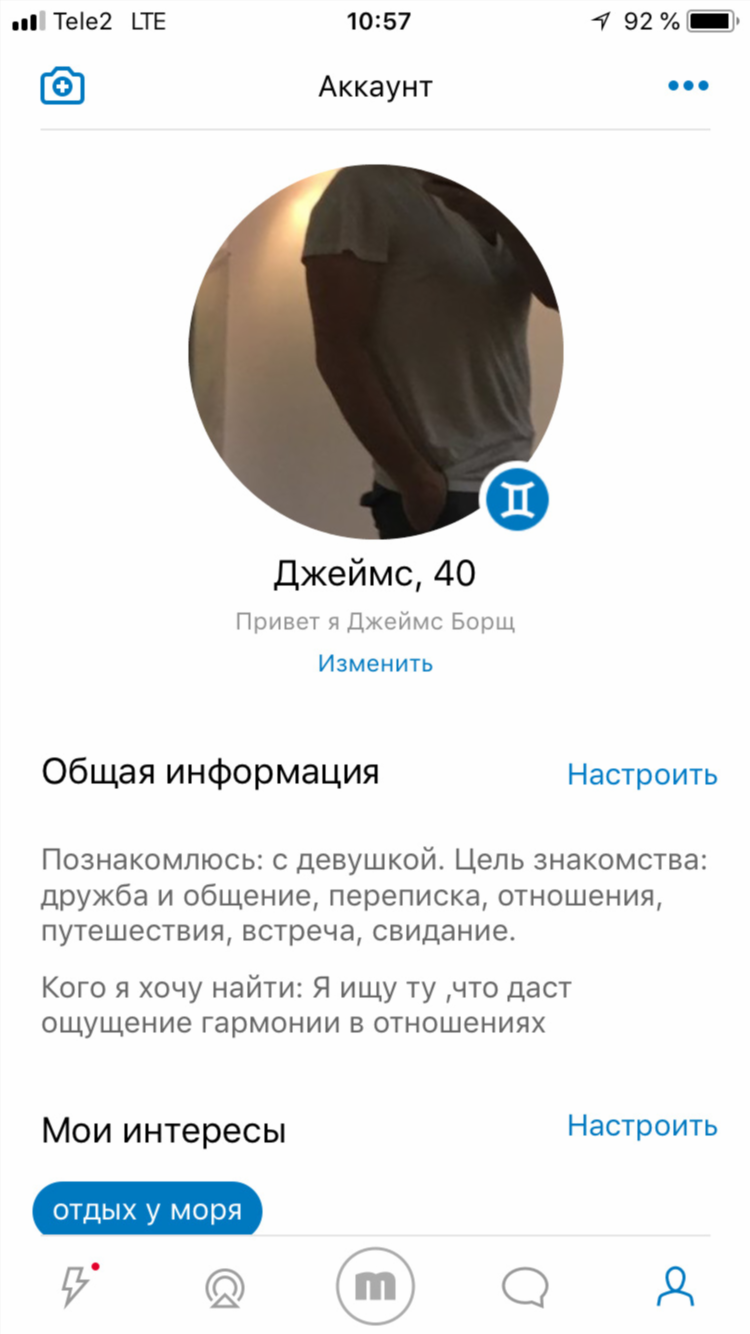Open the central Mamba logo tab
750x1334 pixels.
375,1287
